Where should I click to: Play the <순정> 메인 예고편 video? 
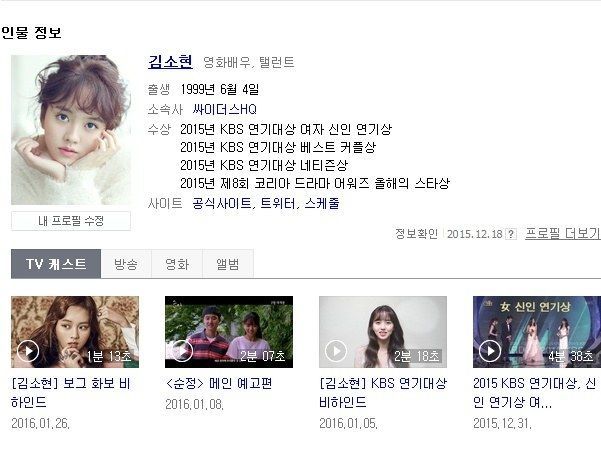coord(229,332)
